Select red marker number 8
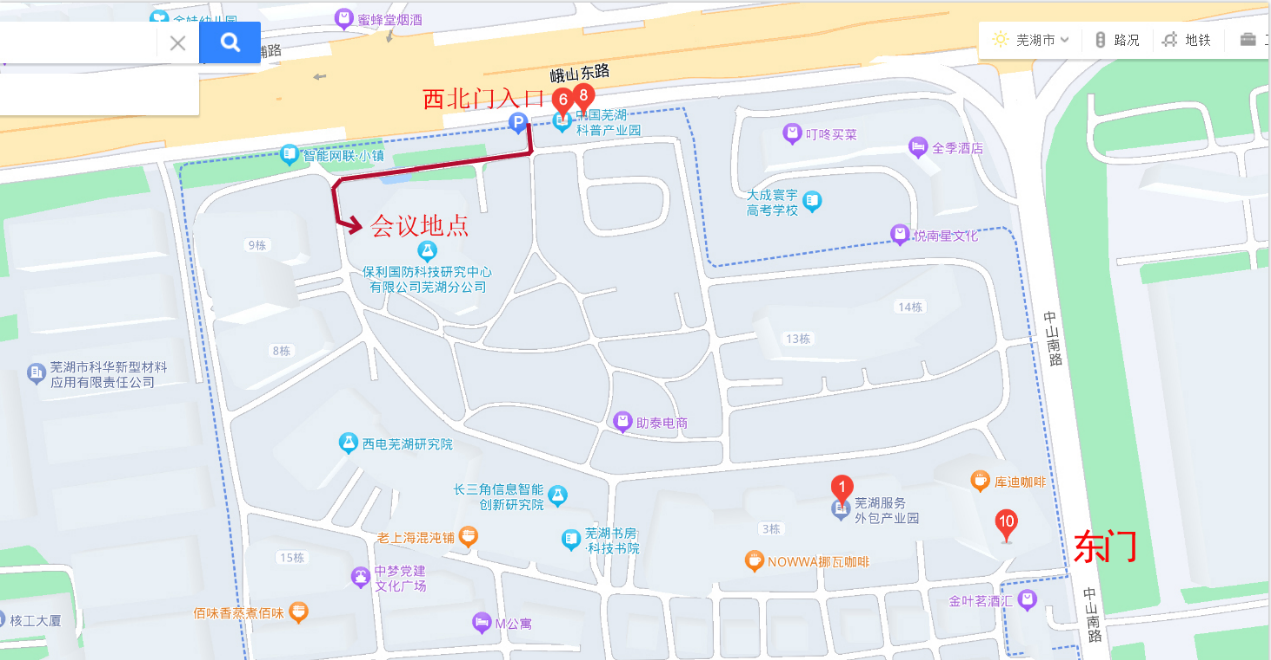Screen dimensions: 1271x660 [583, 96]
